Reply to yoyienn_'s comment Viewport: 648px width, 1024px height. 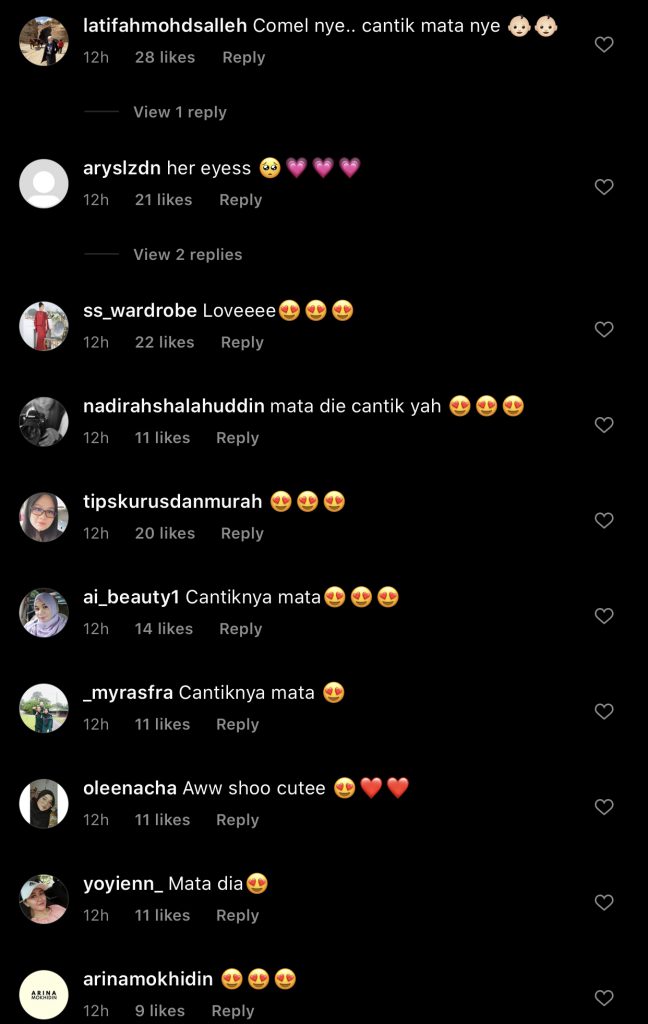tap(237, 915)
